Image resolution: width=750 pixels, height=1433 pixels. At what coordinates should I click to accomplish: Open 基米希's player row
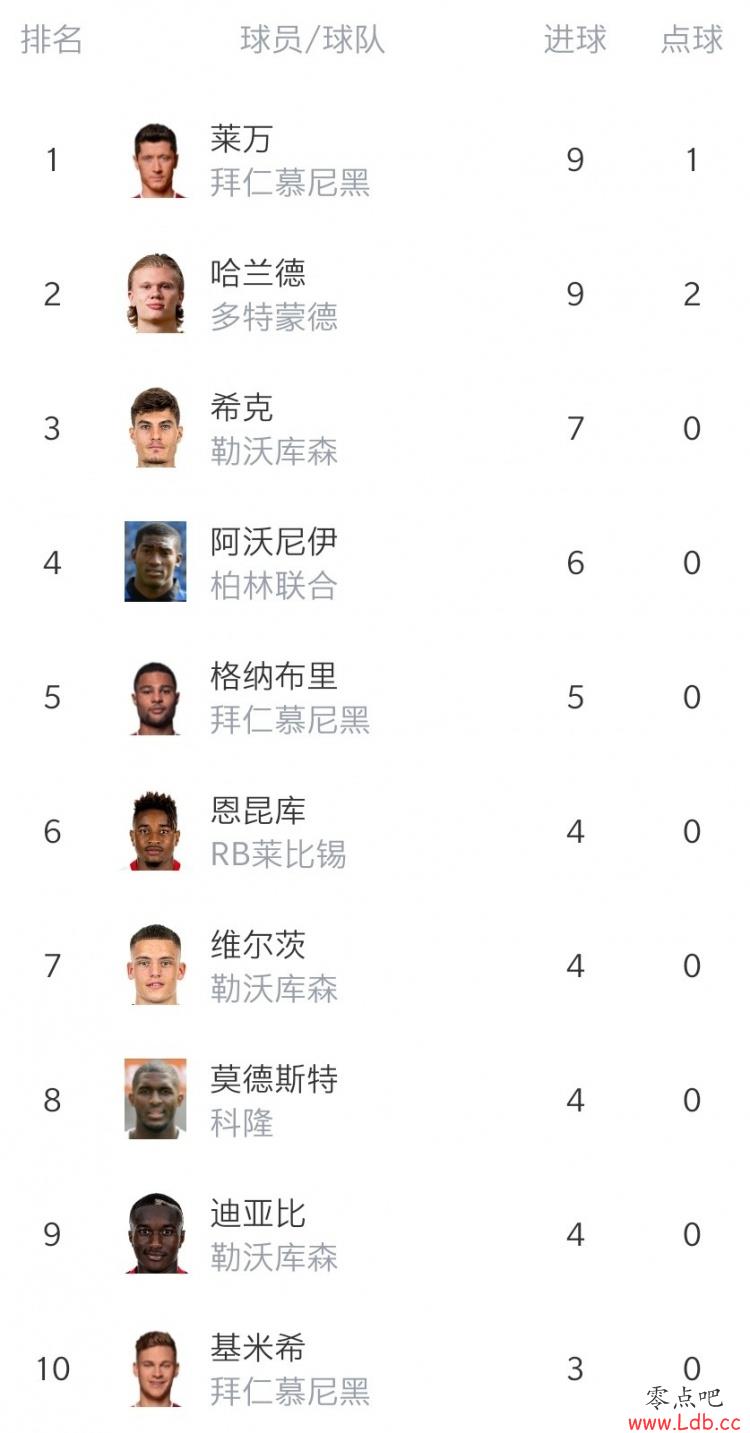click(375, 1367)
